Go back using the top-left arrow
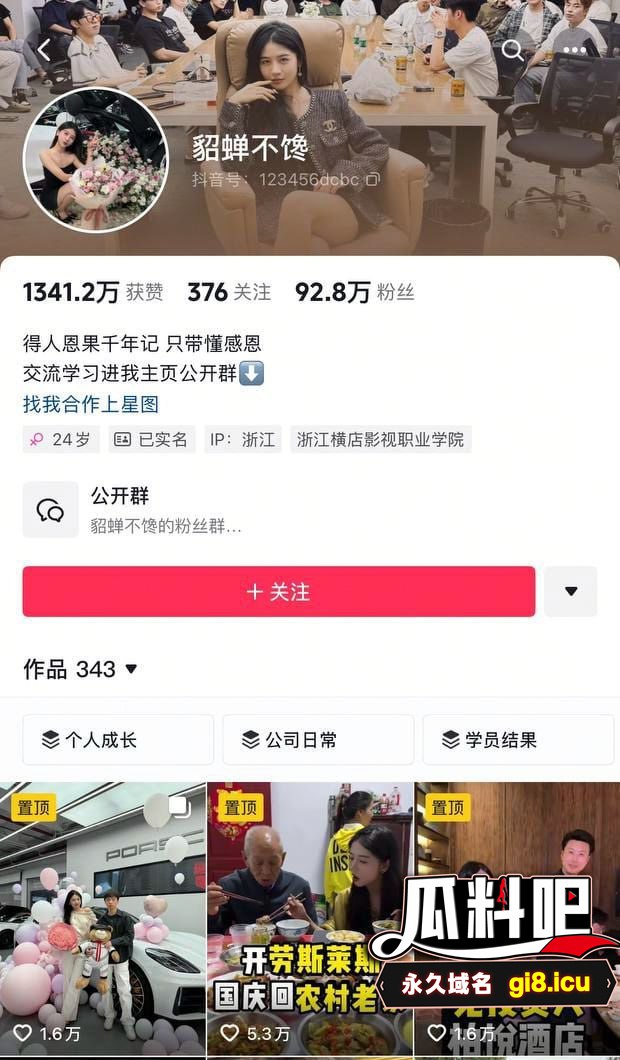620x1060 pixels. click(x=43, y=50)
